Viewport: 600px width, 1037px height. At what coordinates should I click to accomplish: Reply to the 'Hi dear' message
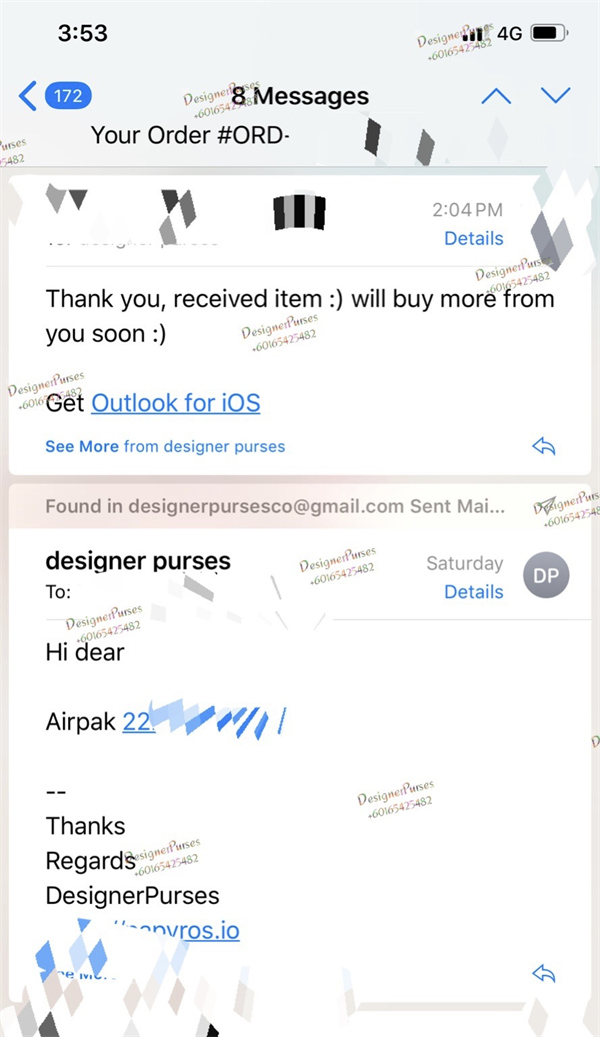[x=544, y=973]
